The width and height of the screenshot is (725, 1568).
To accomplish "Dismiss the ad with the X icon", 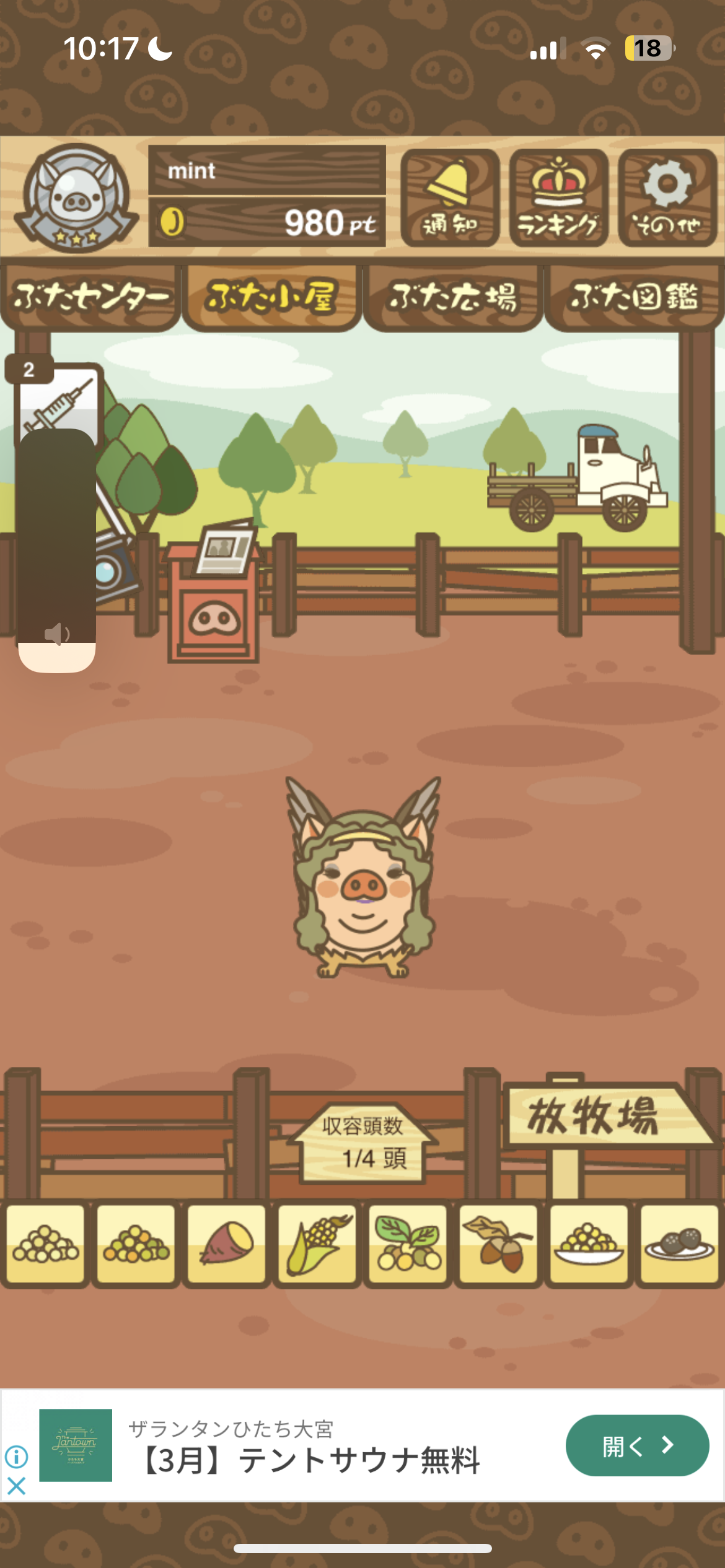I will (x=16, y=1486).
